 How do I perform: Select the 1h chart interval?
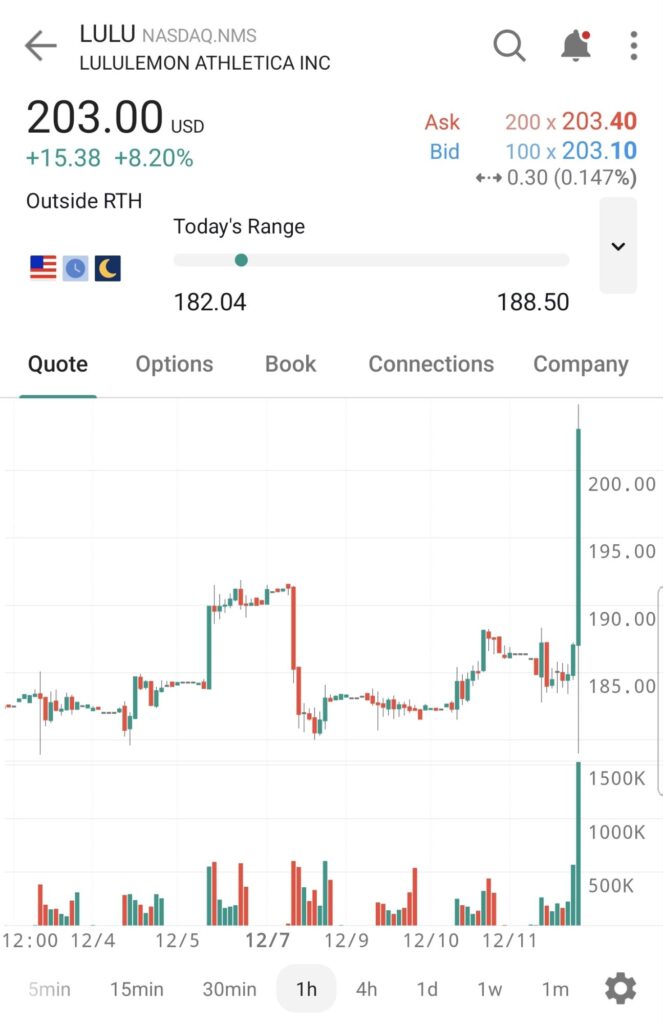pos(306,989)
